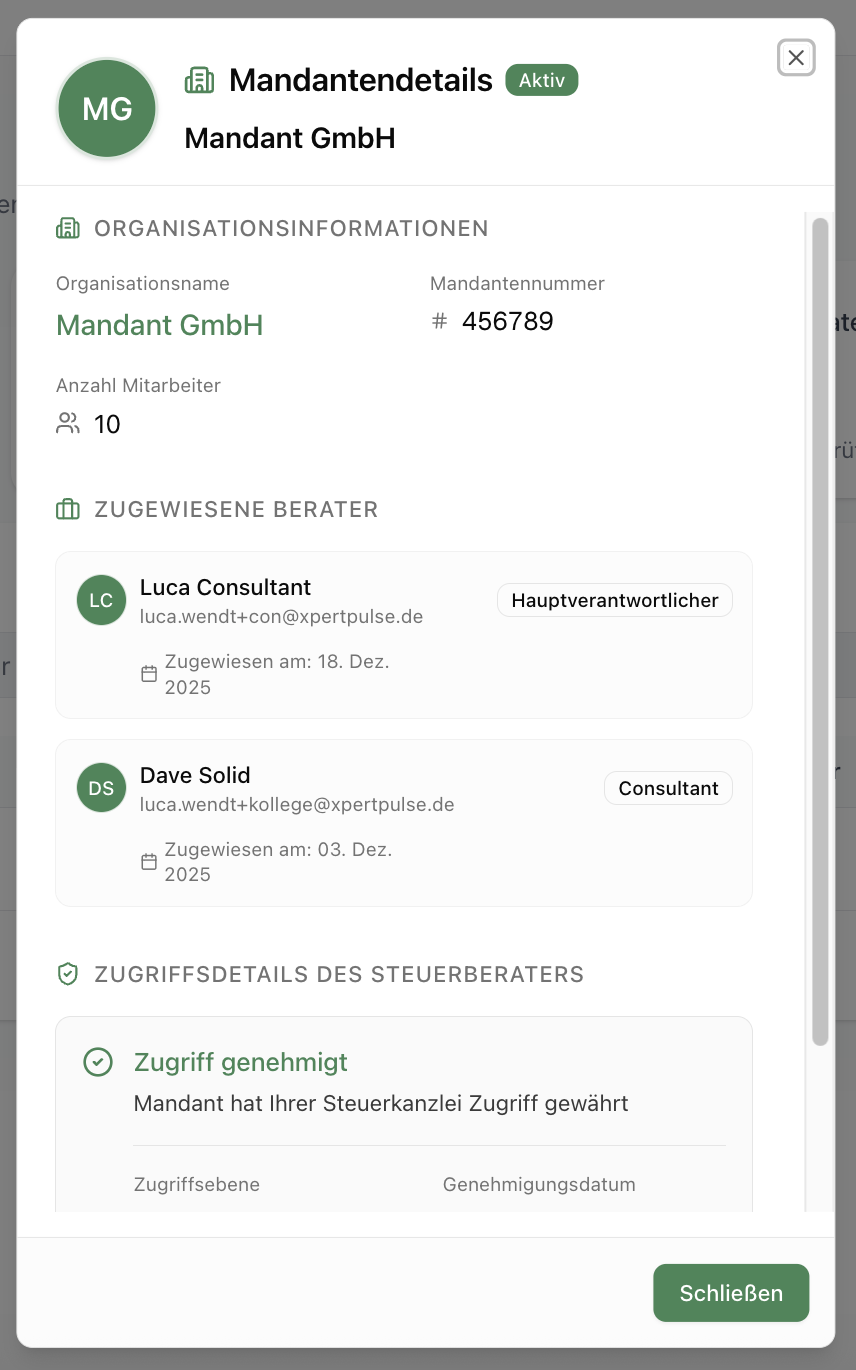The width and height of the screenshot is (856, 1370).
Task: Click the email address of Dave Solid
Action: pos(294,804)
